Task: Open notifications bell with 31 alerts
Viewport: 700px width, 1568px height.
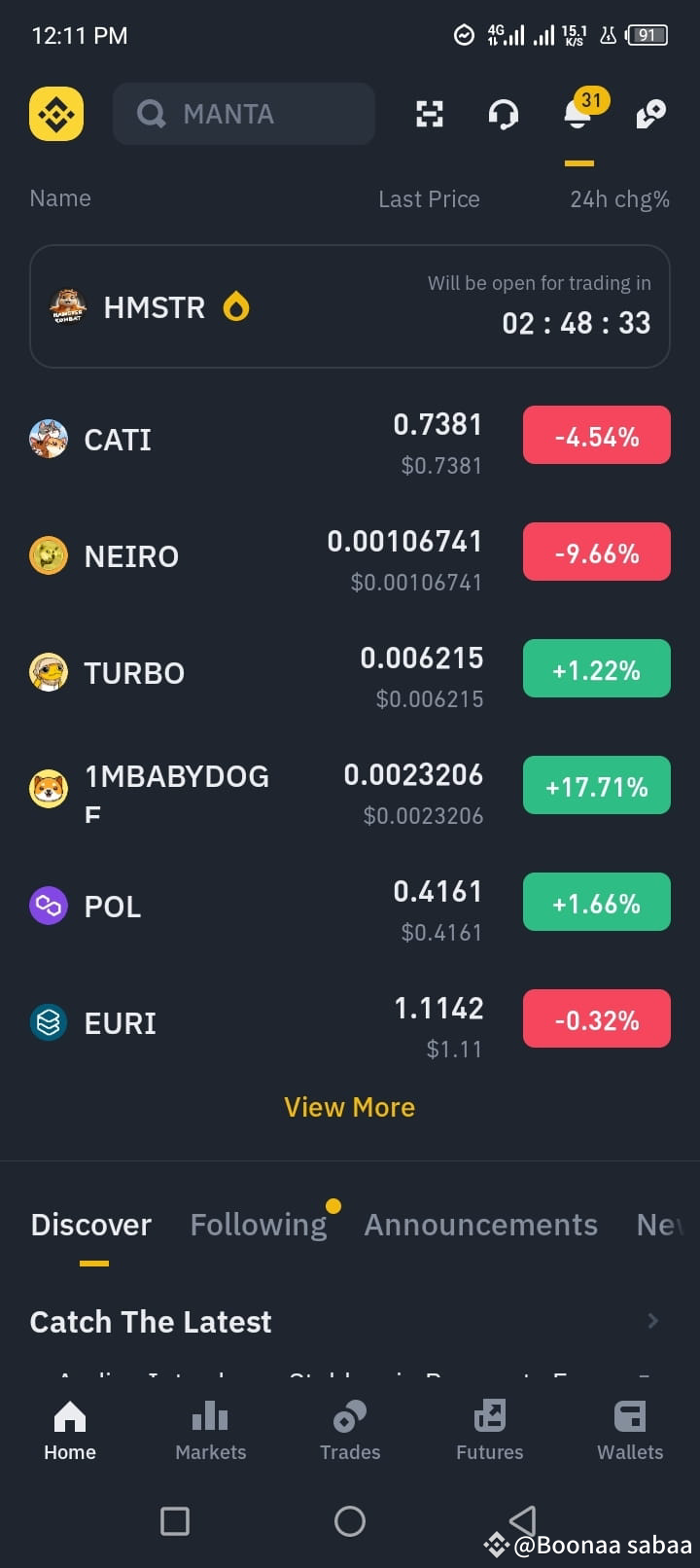Action: click(578, 114)
